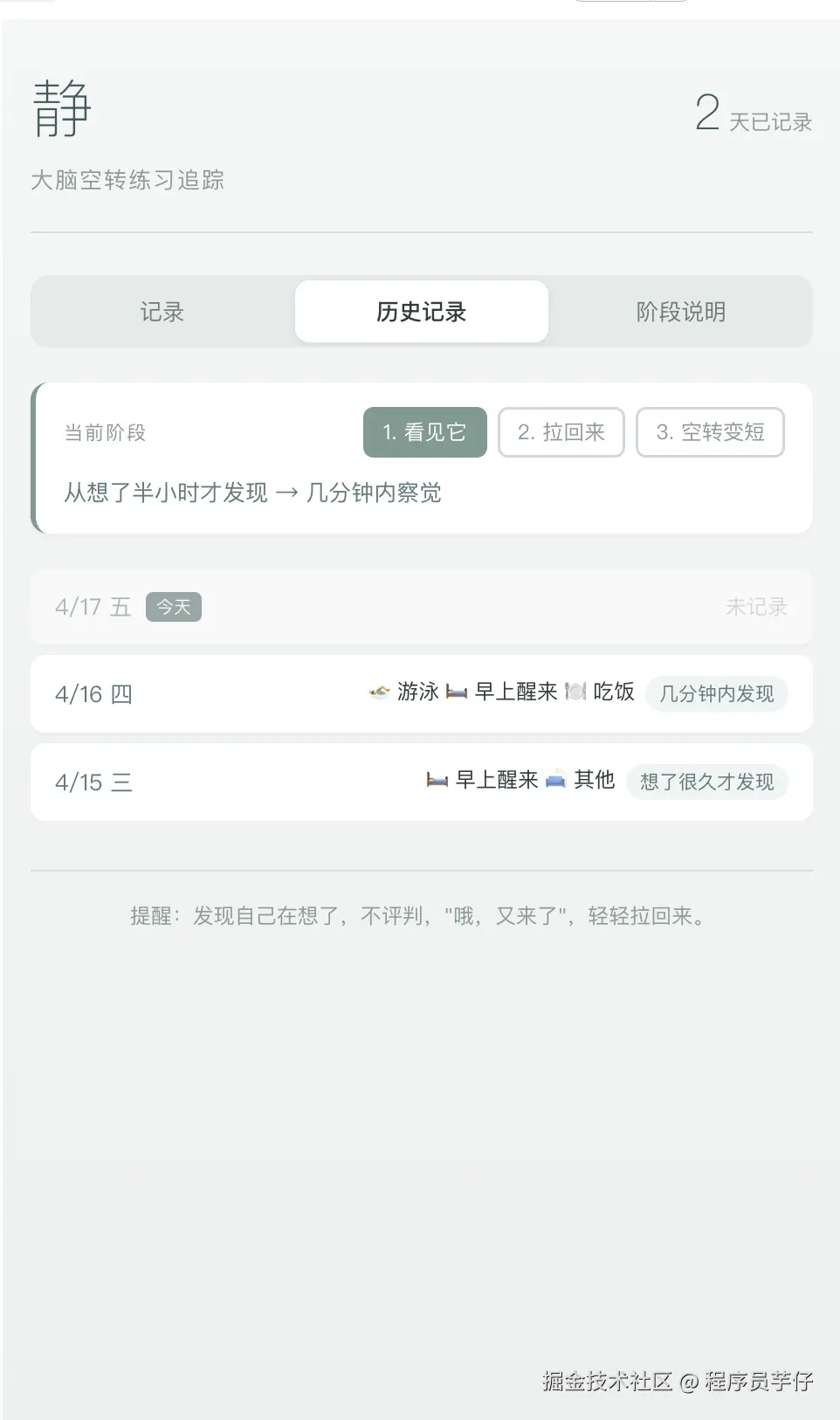Choose stage 2. 拉回来
Image resolution: width=840 pixels, height=1420 pixels.
tap(561, 432)
